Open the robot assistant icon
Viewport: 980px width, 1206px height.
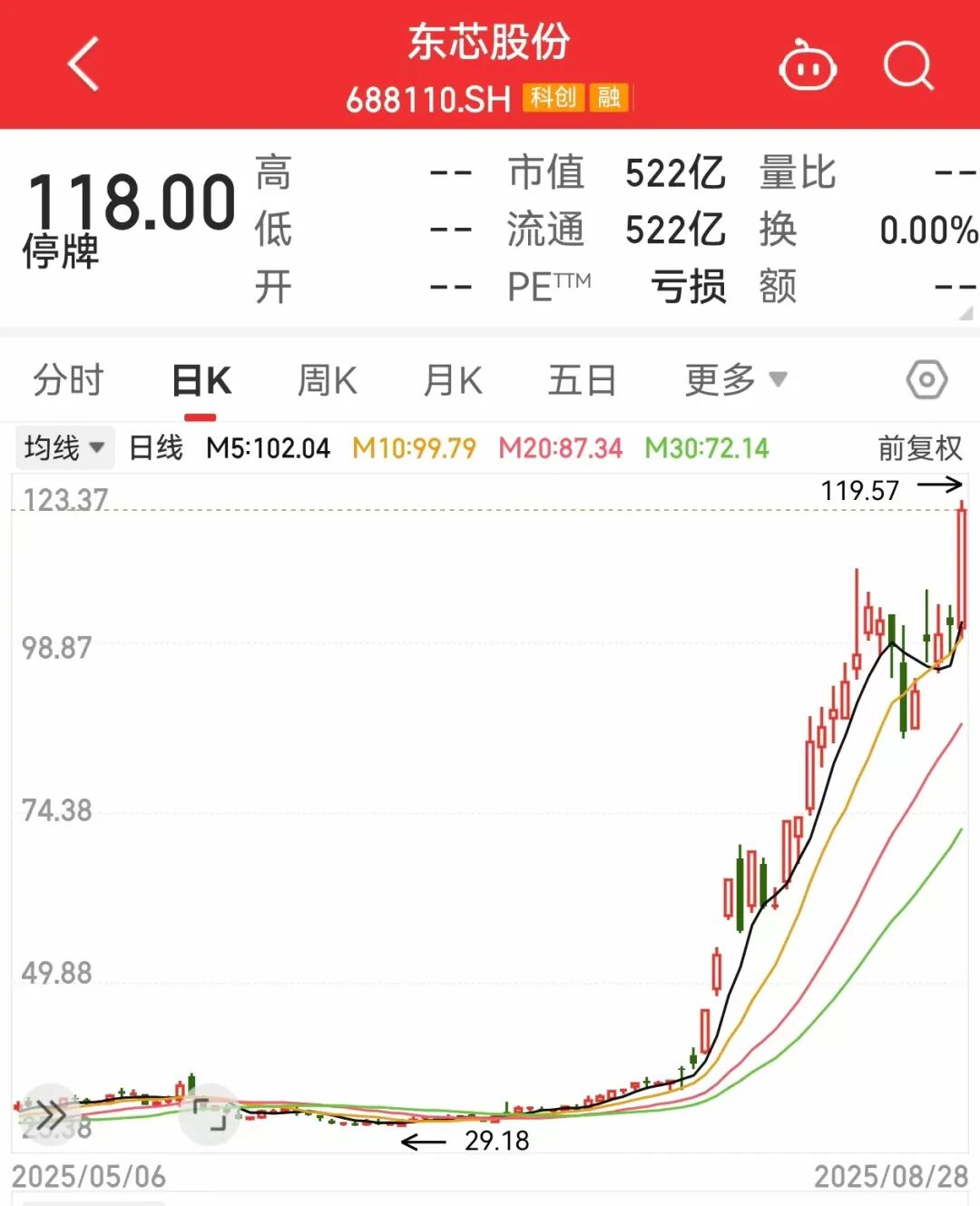[x=807, y=66]
